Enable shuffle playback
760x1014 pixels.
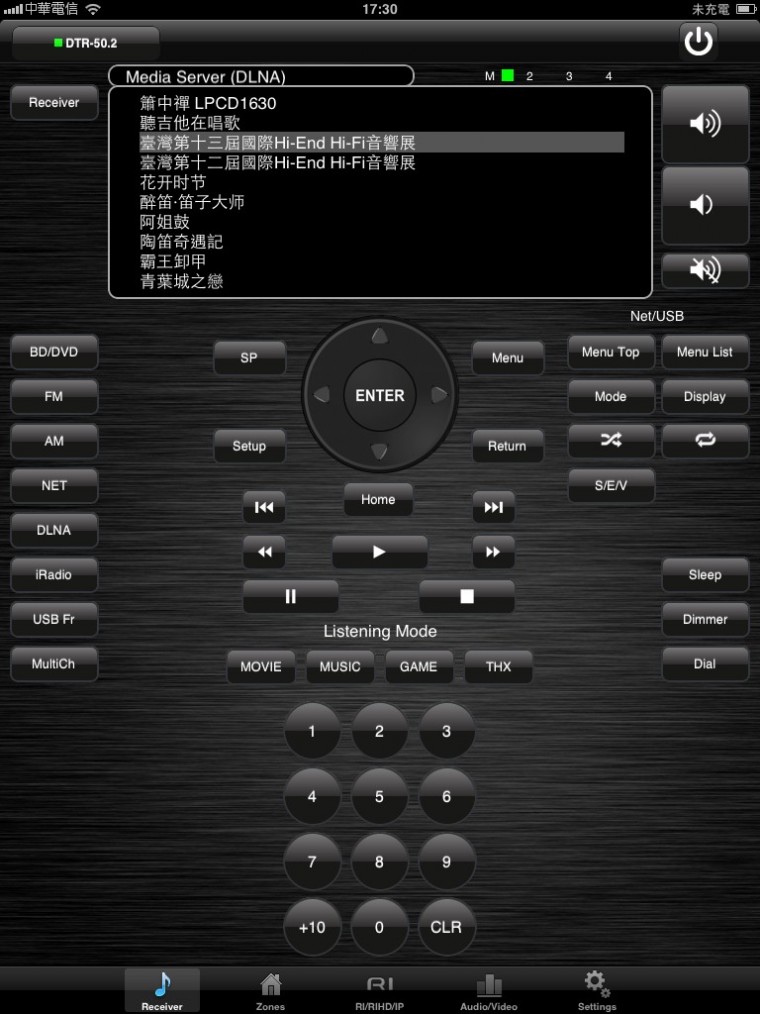[610, 441]
